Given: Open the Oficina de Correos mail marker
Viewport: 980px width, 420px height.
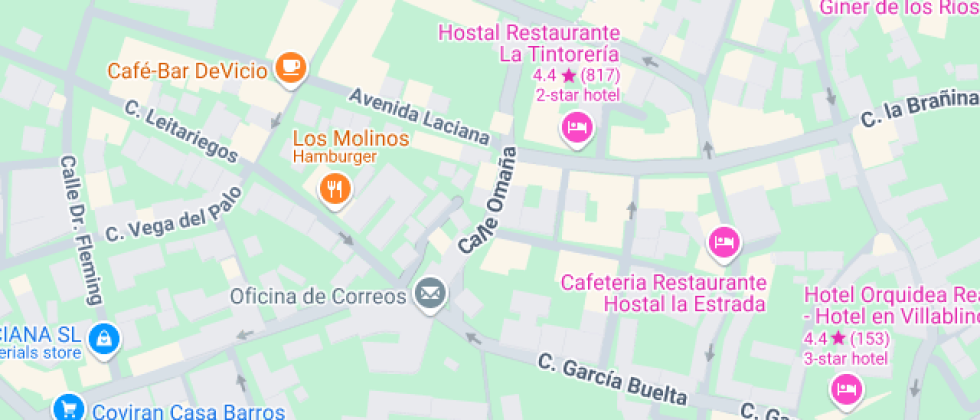Looking at the screenshot, I should (432, 294).
